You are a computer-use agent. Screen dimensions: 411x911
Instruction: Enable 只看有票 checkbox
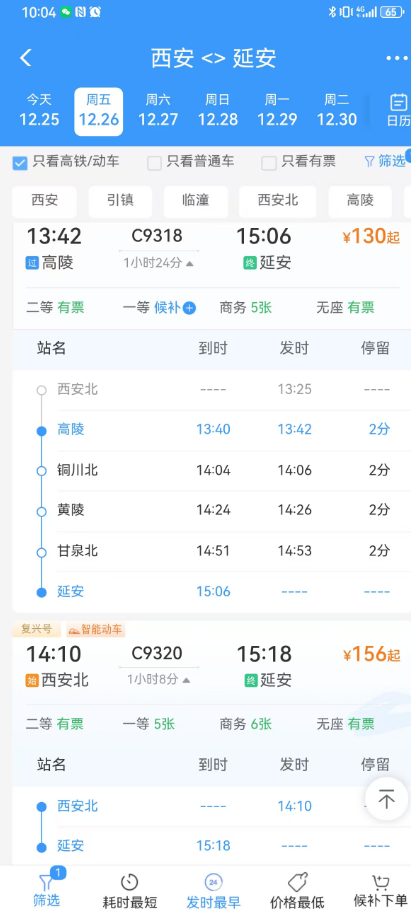point(298,162)
